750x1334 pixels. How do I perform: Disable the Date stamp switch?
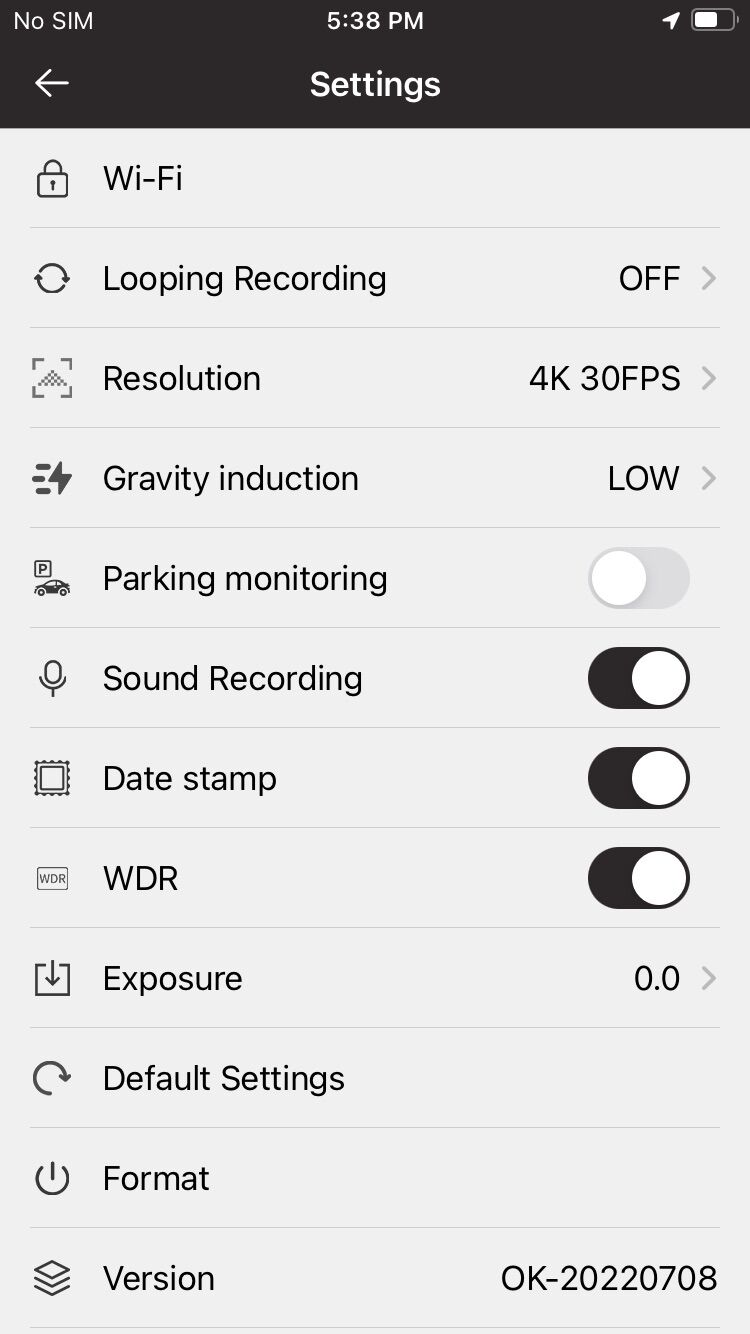tap(638, 778)
